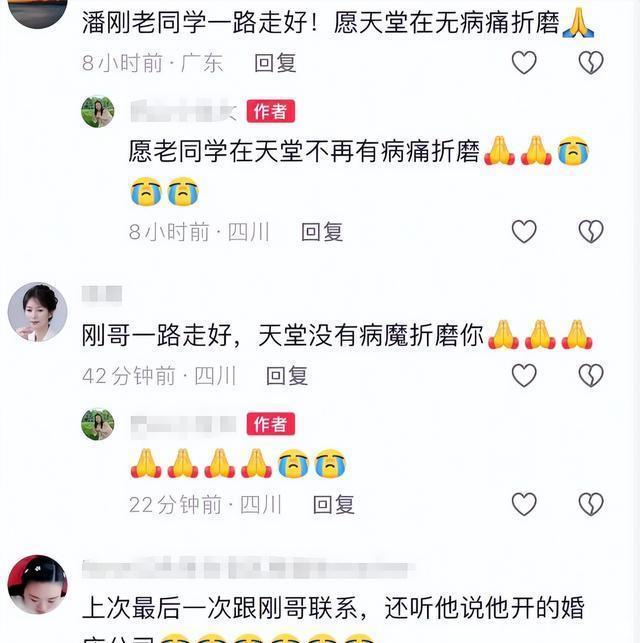Like the 刚哥一路走好，天堂没有病魔折磨你 comment

524,376
